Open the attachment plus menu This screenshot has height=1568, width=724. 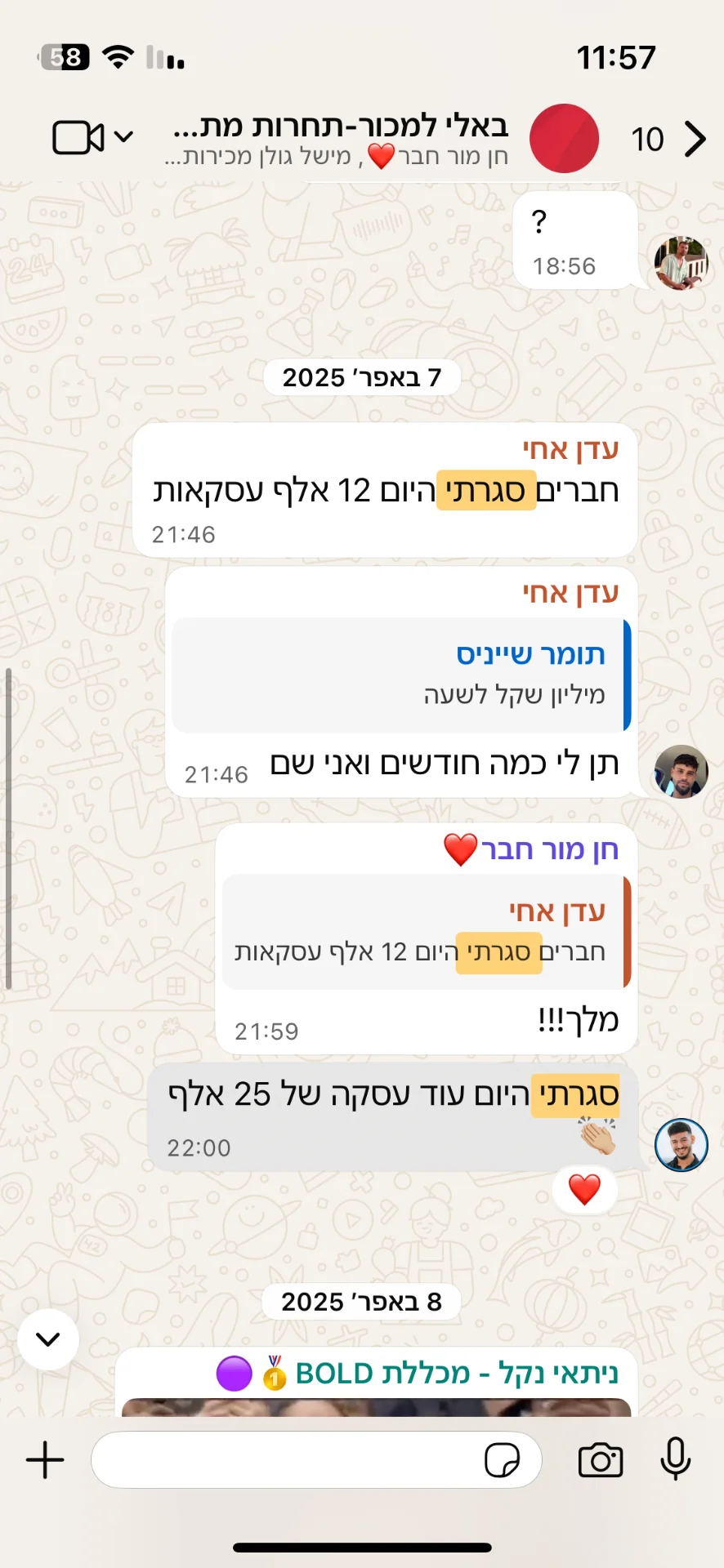pyautogui.click(x=45, y=1460)
